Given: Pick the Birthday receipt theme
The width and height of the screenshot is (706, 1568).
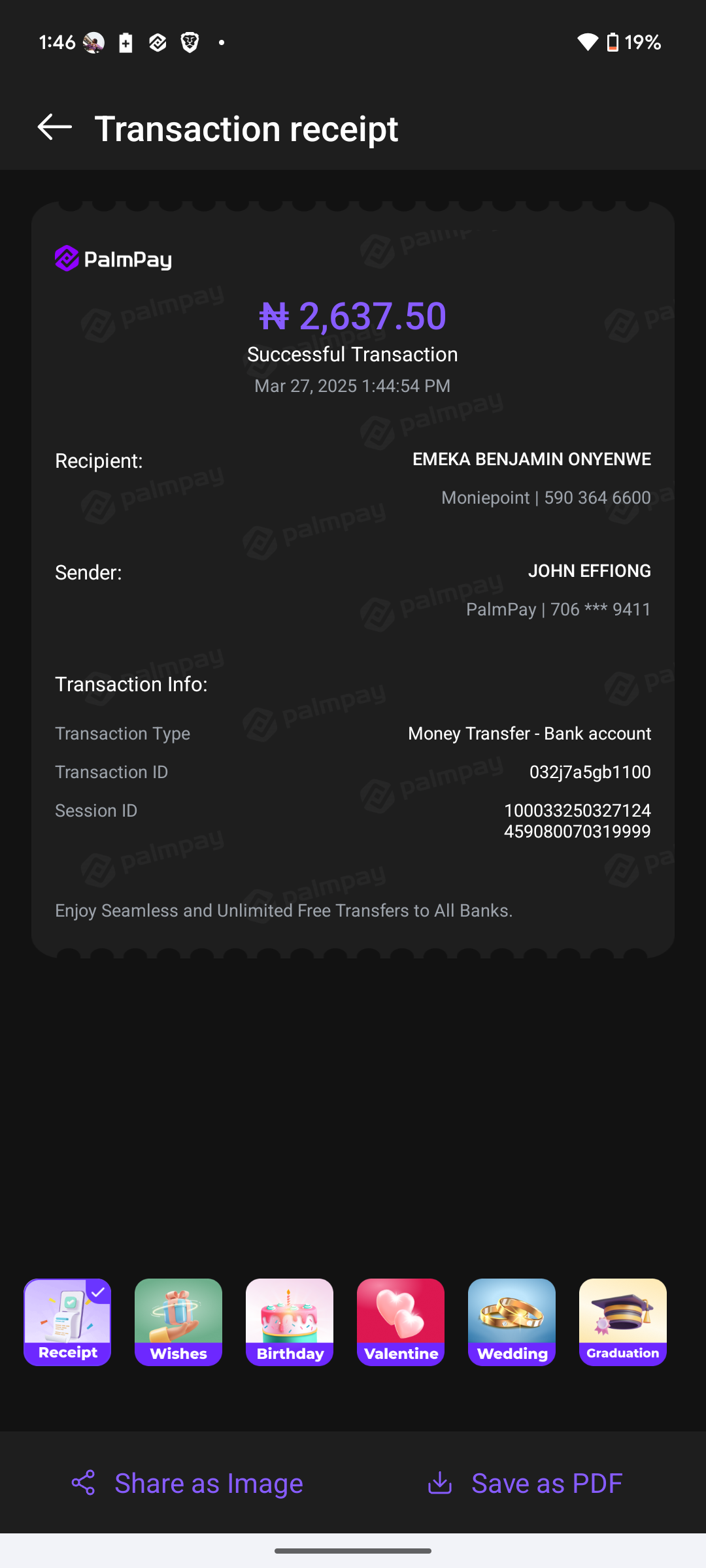Looking at the screenshot, I should point(290,1322).
